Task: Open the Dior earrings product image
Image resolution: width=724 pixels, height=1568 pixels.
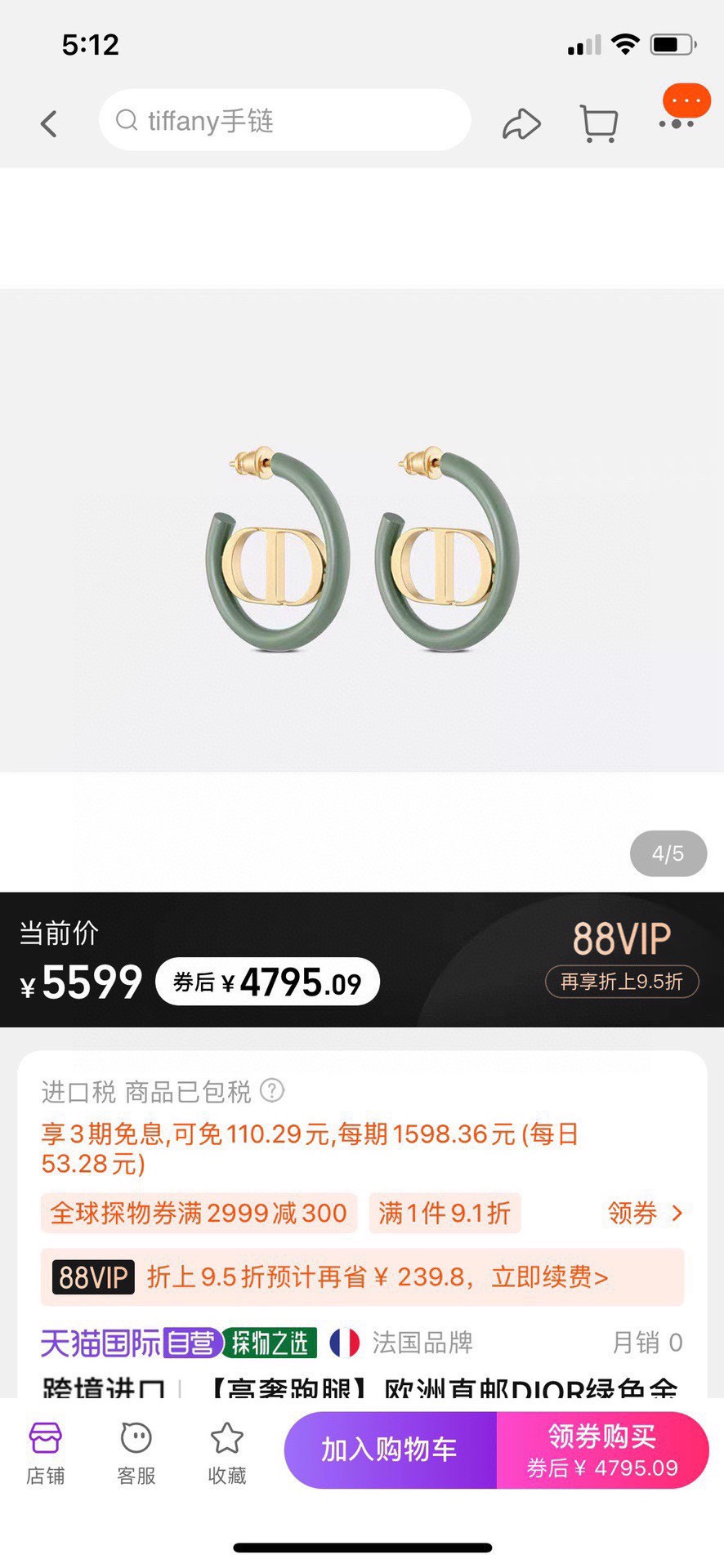Action: [362, 549]
